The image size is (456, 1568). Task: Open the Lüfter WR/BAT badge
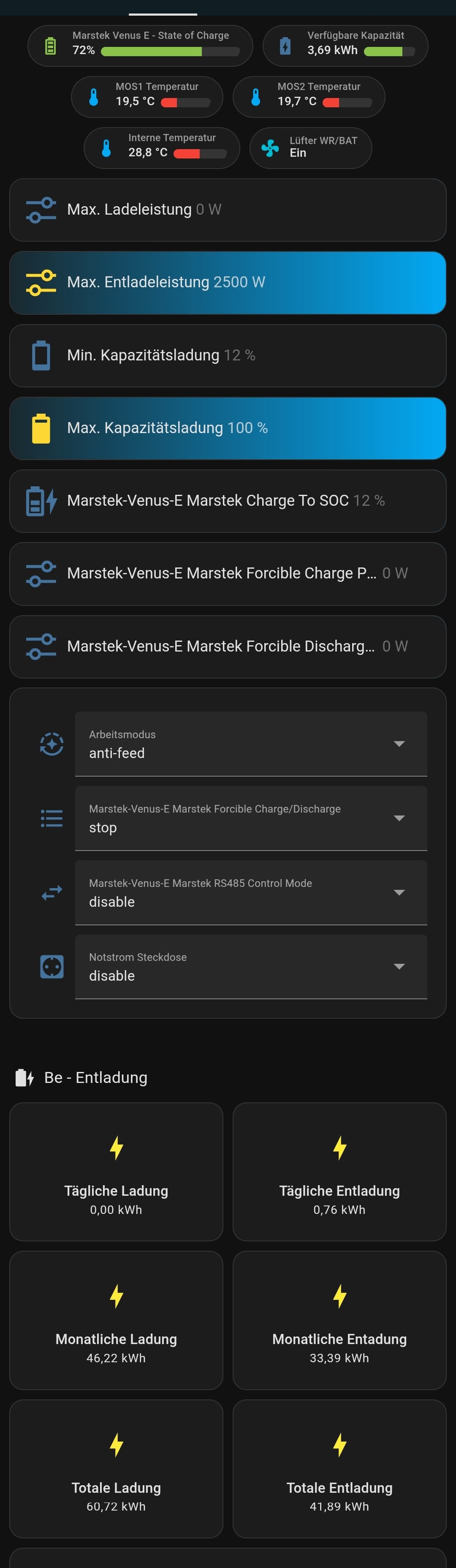click(x=310, y=148)
